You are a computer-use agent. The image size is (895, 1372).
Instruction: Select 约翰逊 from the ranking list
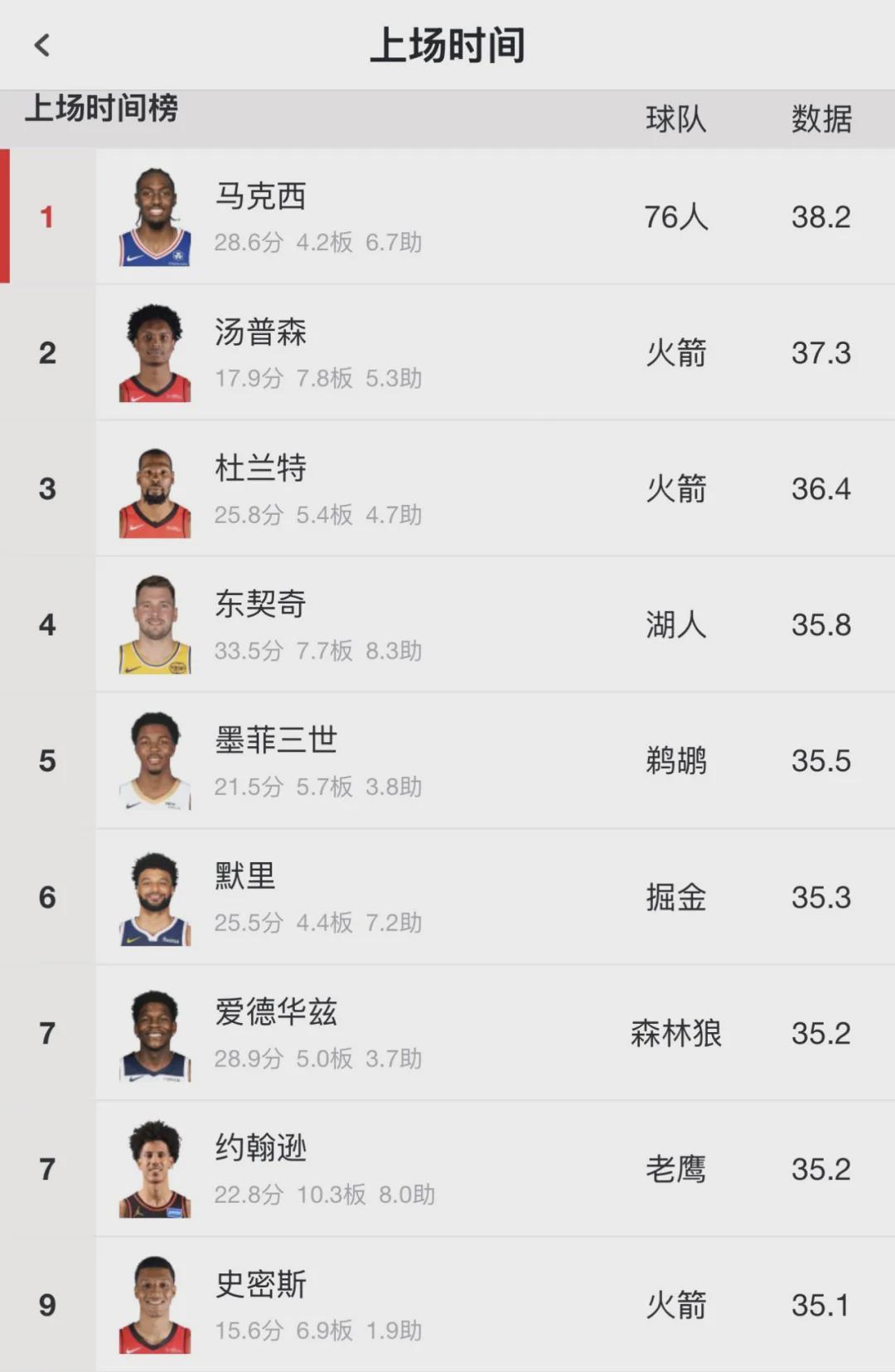click(x=447, y=1169)
